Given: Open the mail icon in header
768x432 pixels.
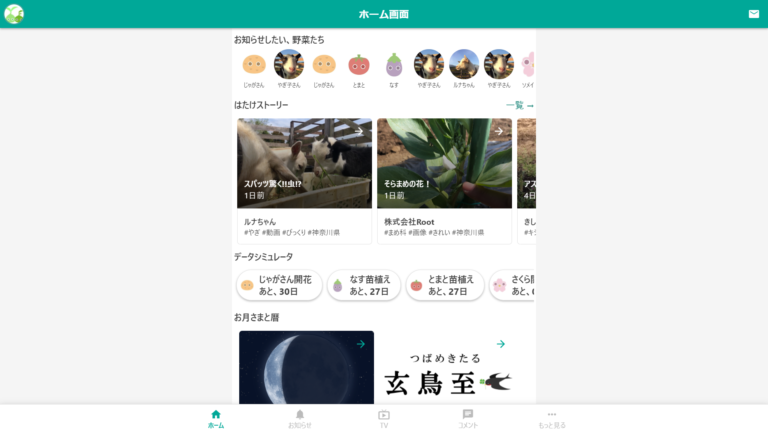Looking at the screenshot, I should point(754,14).
